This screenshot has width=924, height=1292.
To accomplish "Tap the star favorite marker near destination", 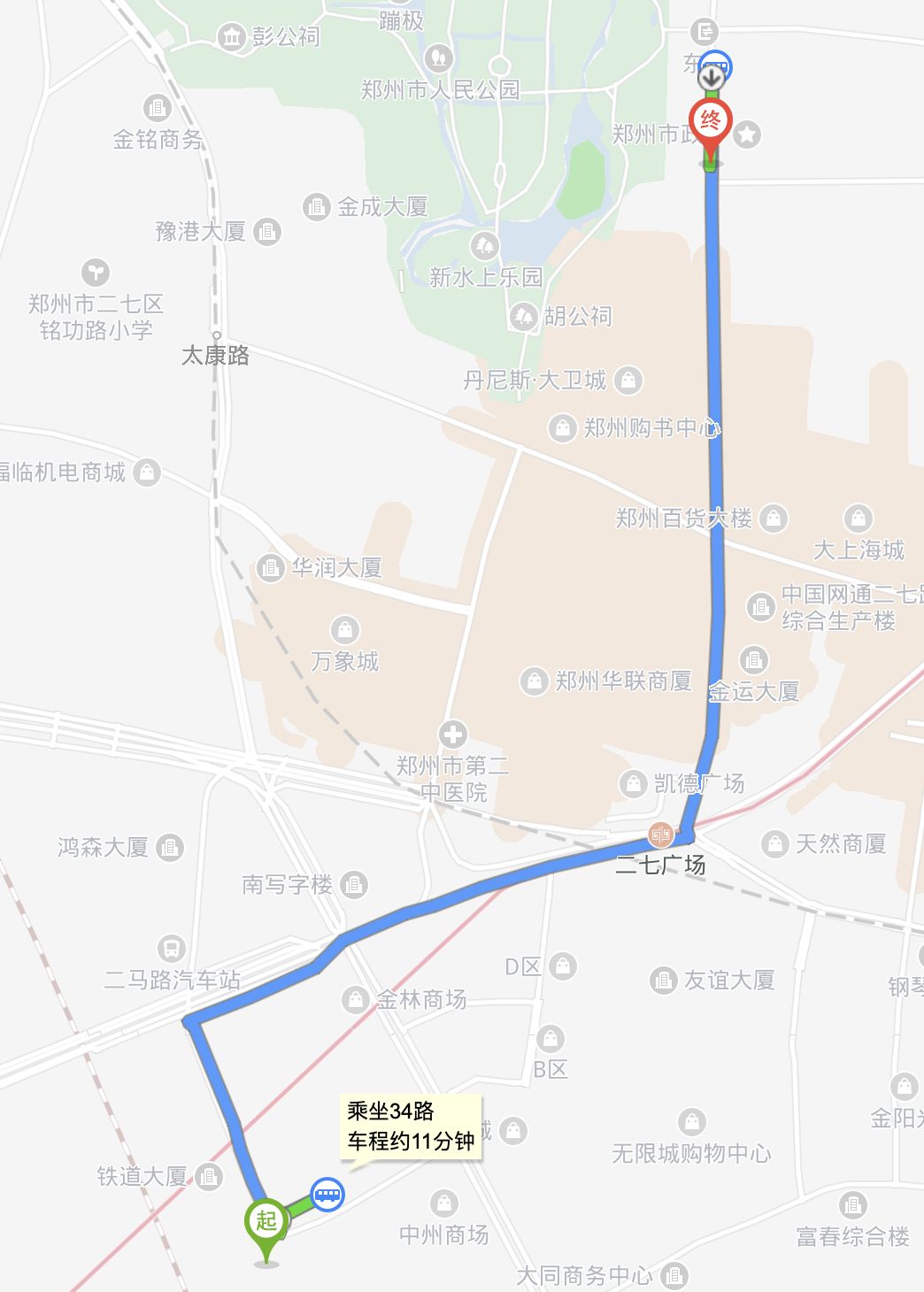I will 748,135.
